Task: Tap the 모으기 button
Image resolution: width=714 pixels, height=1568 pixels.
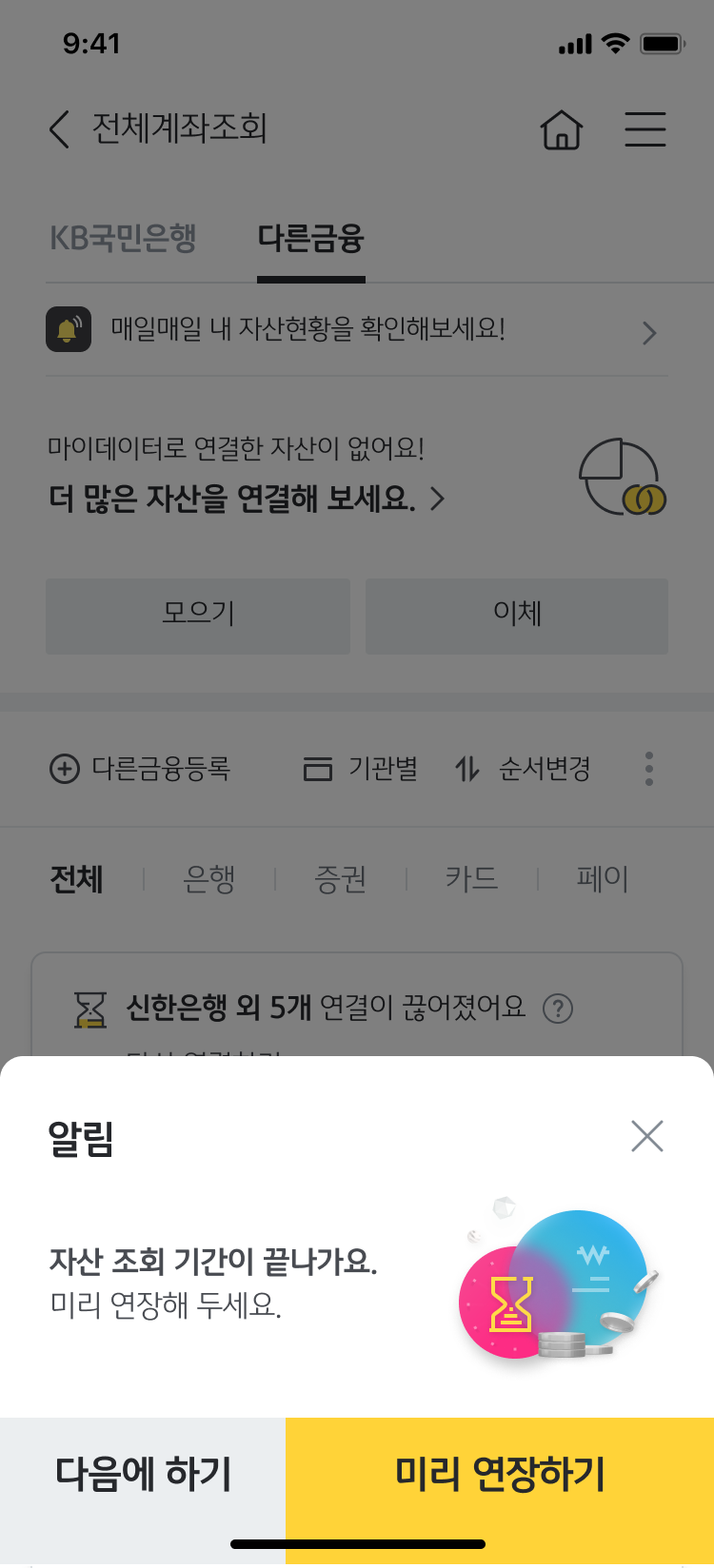Action: pyautogui.click(x=198, y=615)
